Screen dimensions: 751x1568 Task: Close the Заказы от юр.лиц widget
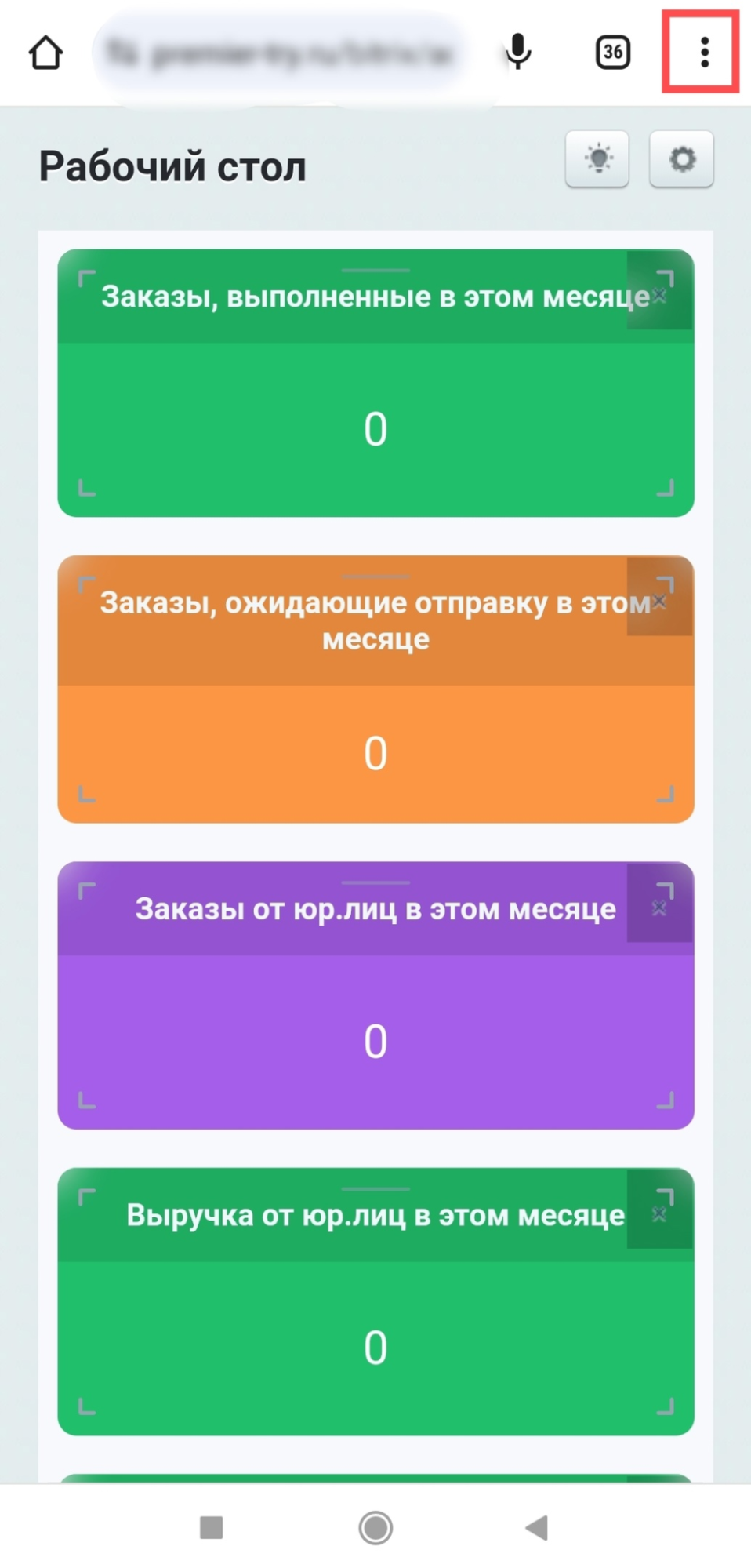(x=659, y=908)
